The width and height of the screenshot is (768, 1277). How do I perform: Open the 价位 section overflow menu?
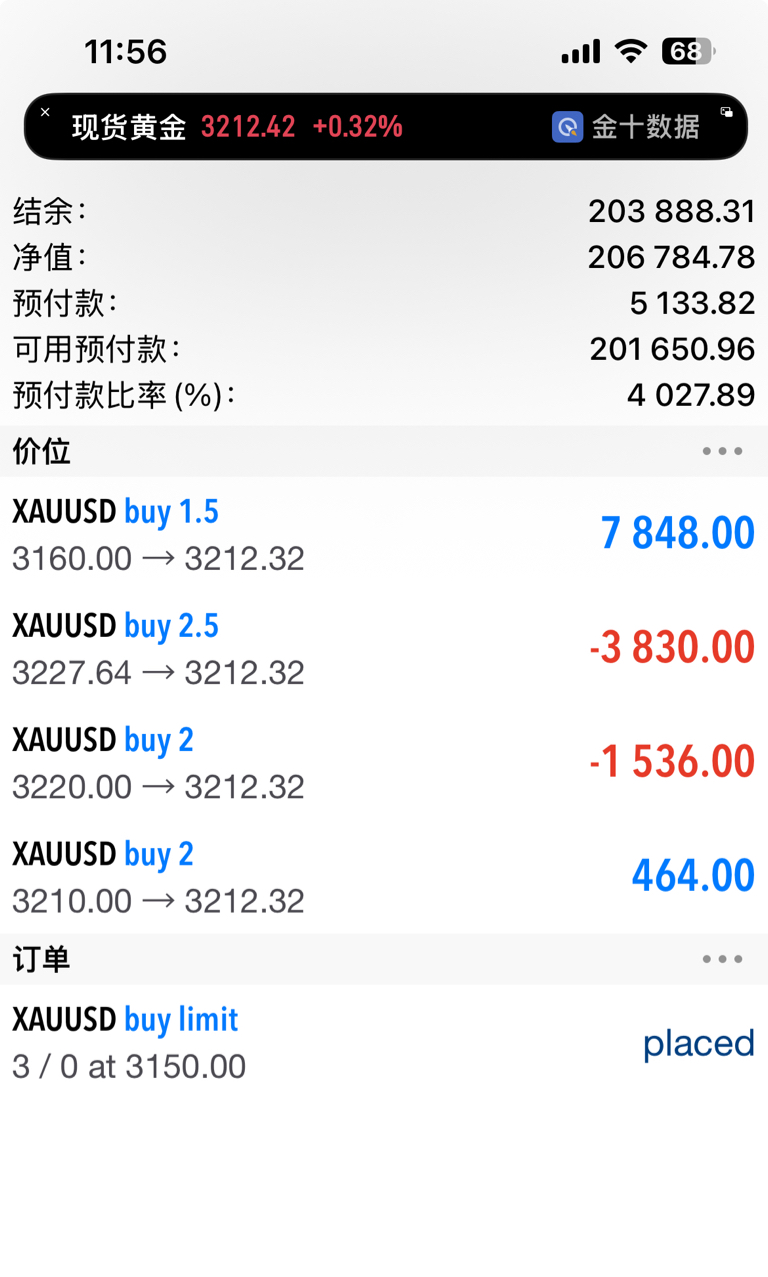(722, 451)
